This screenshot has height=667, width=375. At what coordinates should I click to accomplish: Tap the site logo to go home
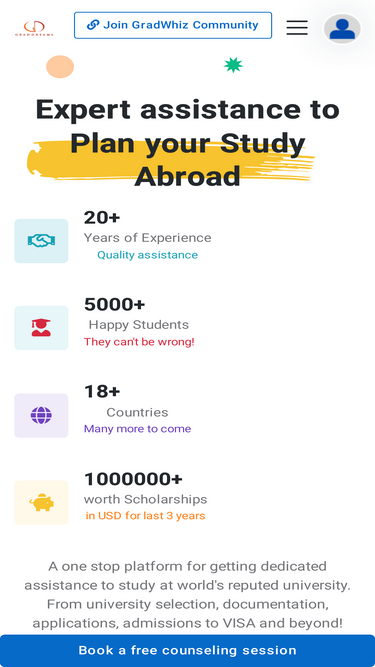point(34,28)
